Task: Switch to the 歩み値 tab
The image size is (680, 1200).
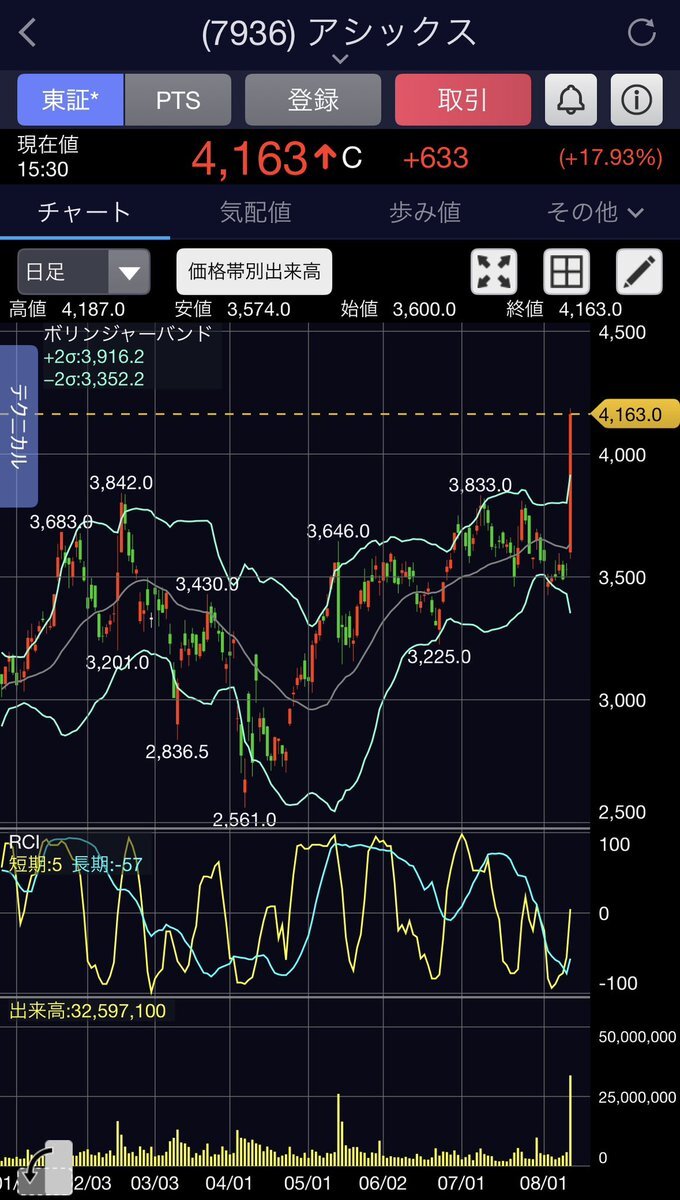Action: click(424, 212)
